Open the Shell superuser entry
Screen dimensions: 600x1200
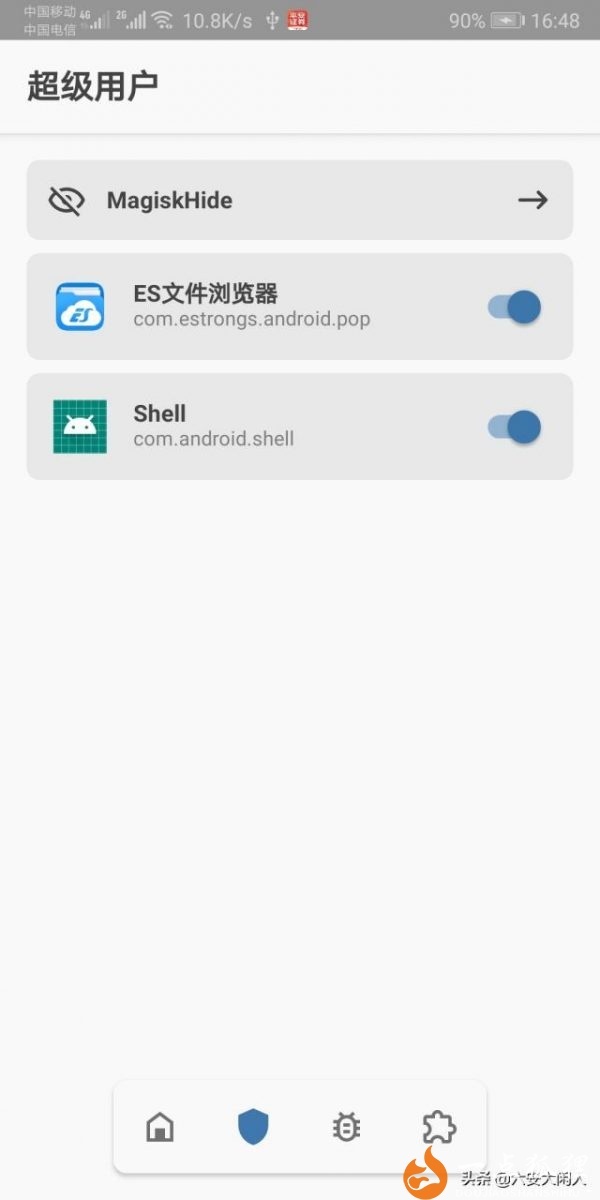250,427
